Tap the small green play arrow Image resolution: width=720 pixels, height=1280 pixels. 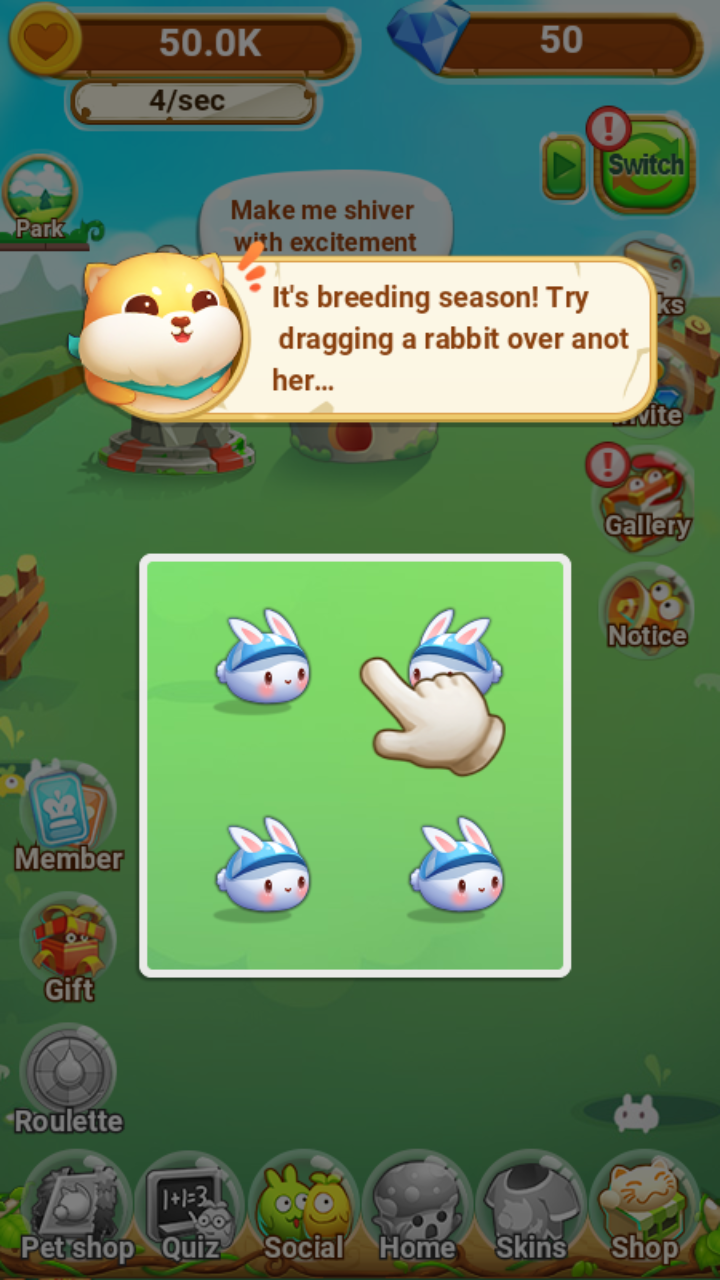[x=564, y=167]
